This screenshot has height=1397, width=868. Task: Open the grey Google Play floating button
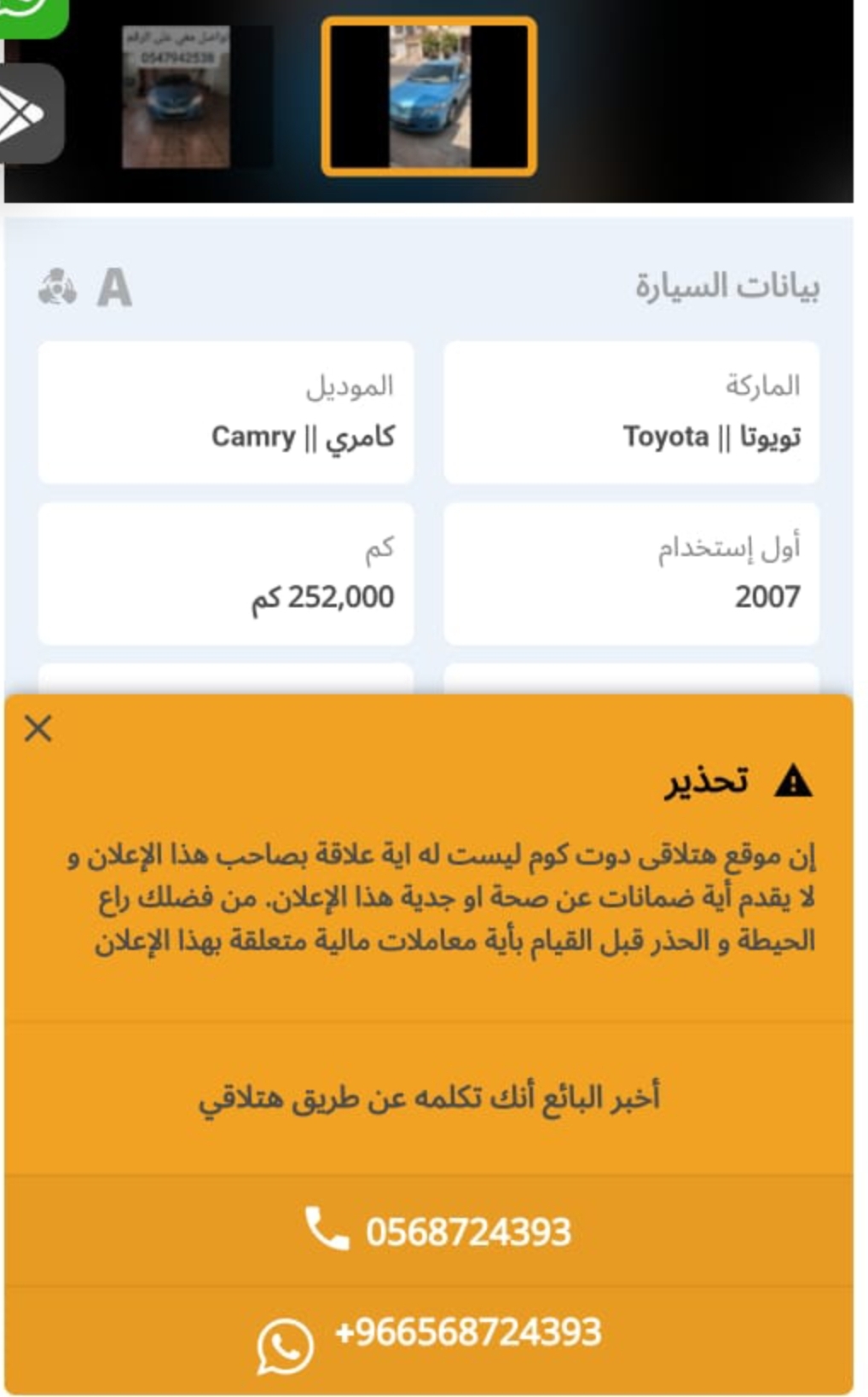coord(30,113)
